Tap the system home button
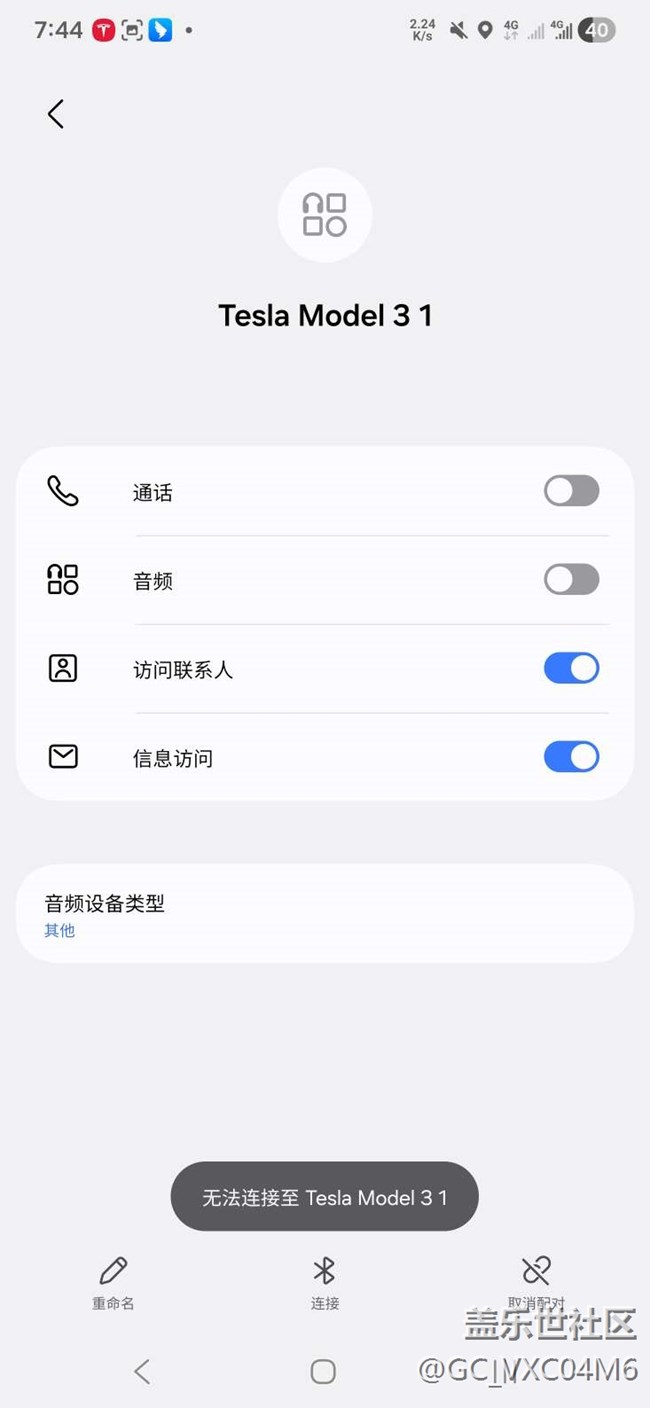The image size is (650, 1408). pos(323,1371)
